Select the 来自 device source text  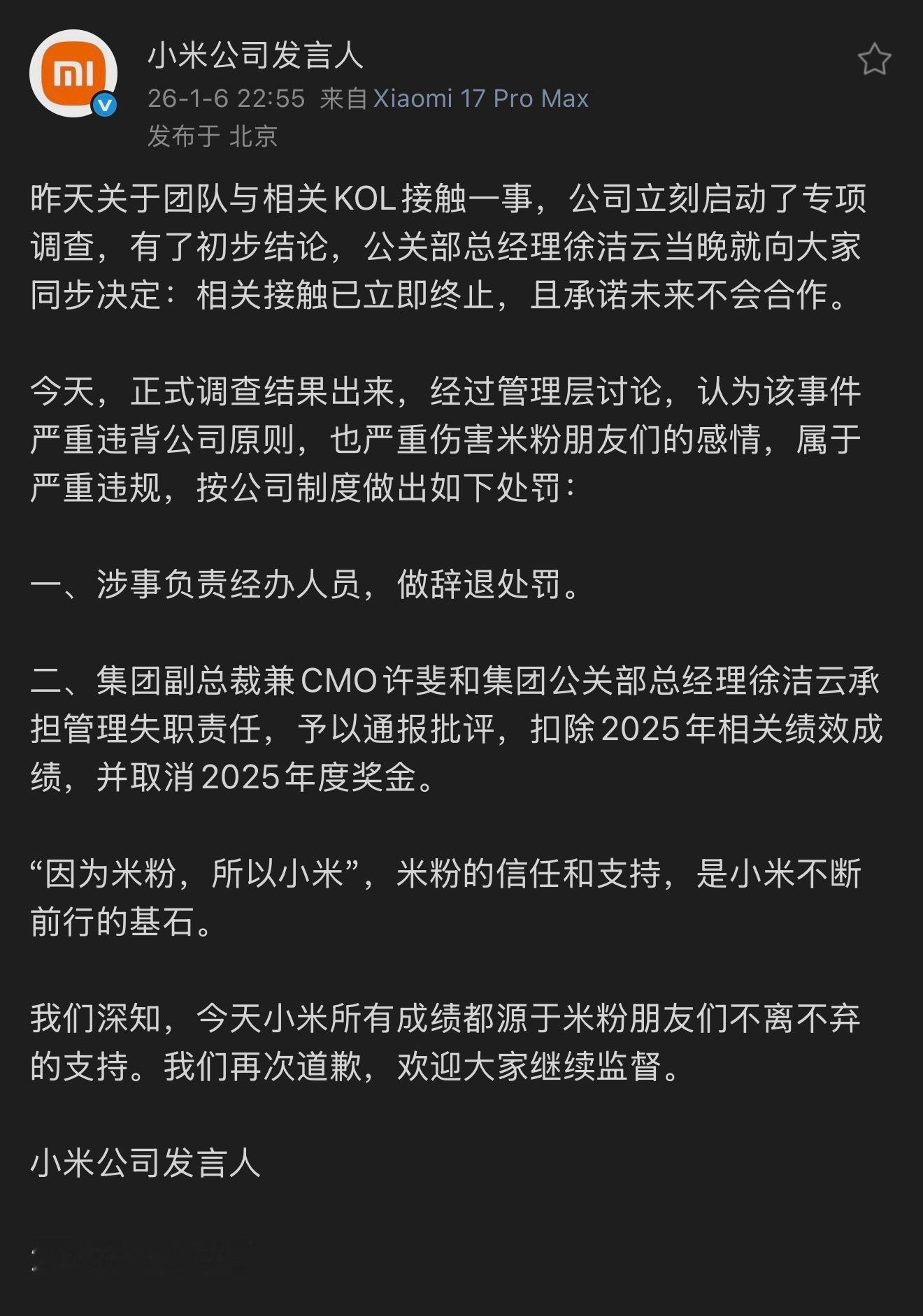(346, 99)
